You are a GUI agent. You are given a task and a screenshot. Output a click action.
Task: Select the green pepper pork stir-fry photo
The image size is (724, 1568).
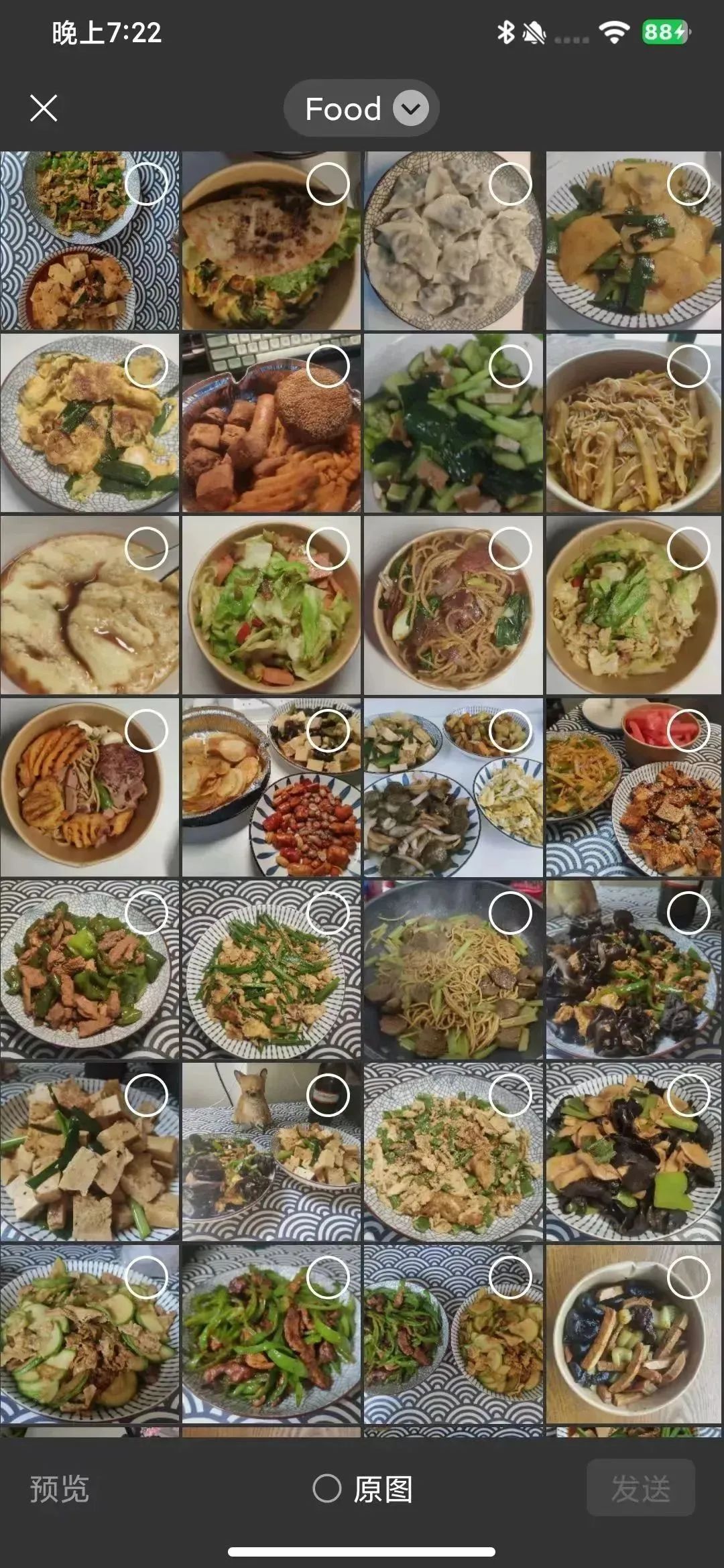tap(146, 913)
